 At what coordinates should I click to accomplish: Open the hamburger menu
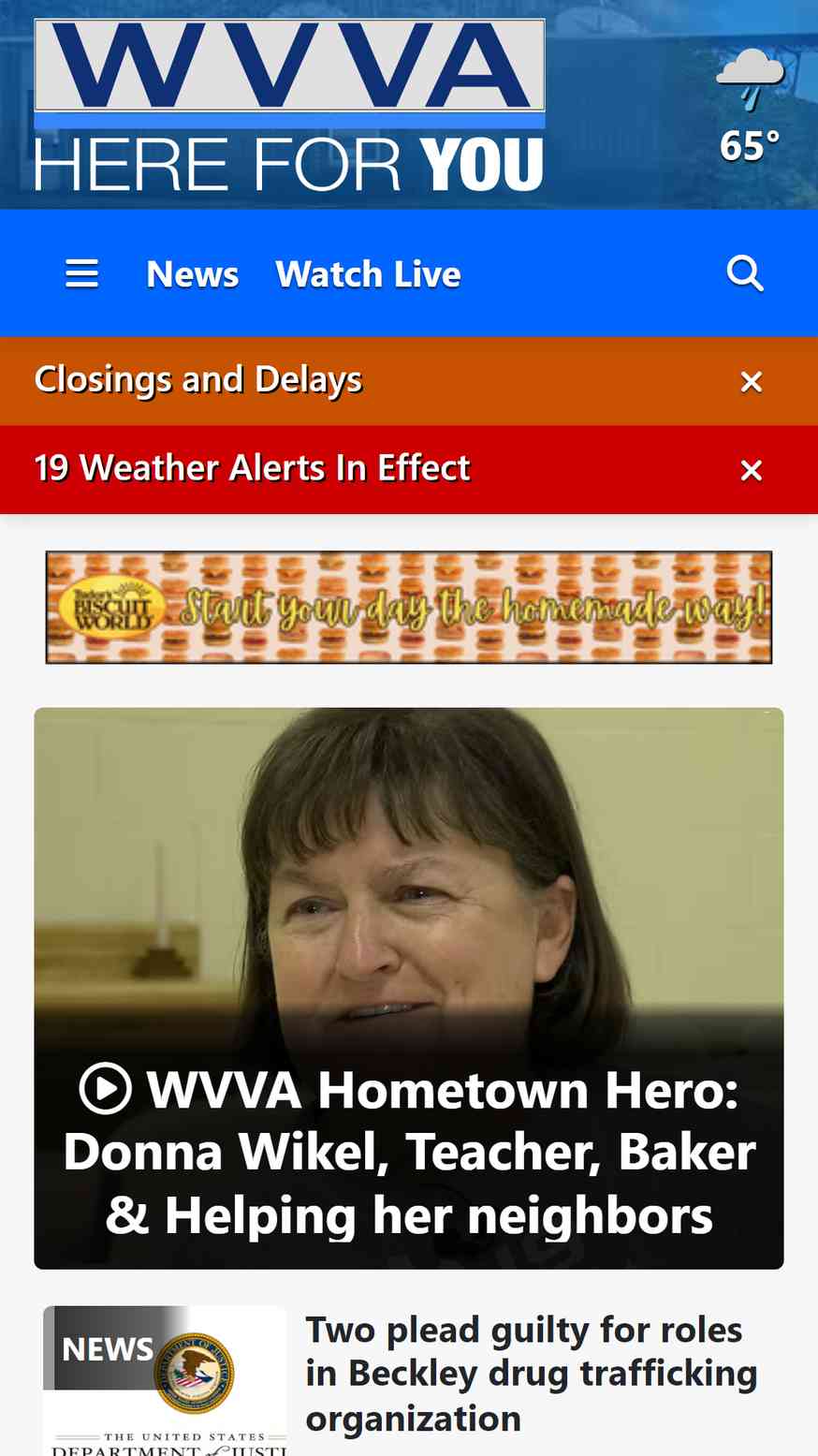(x=81, y=273)
